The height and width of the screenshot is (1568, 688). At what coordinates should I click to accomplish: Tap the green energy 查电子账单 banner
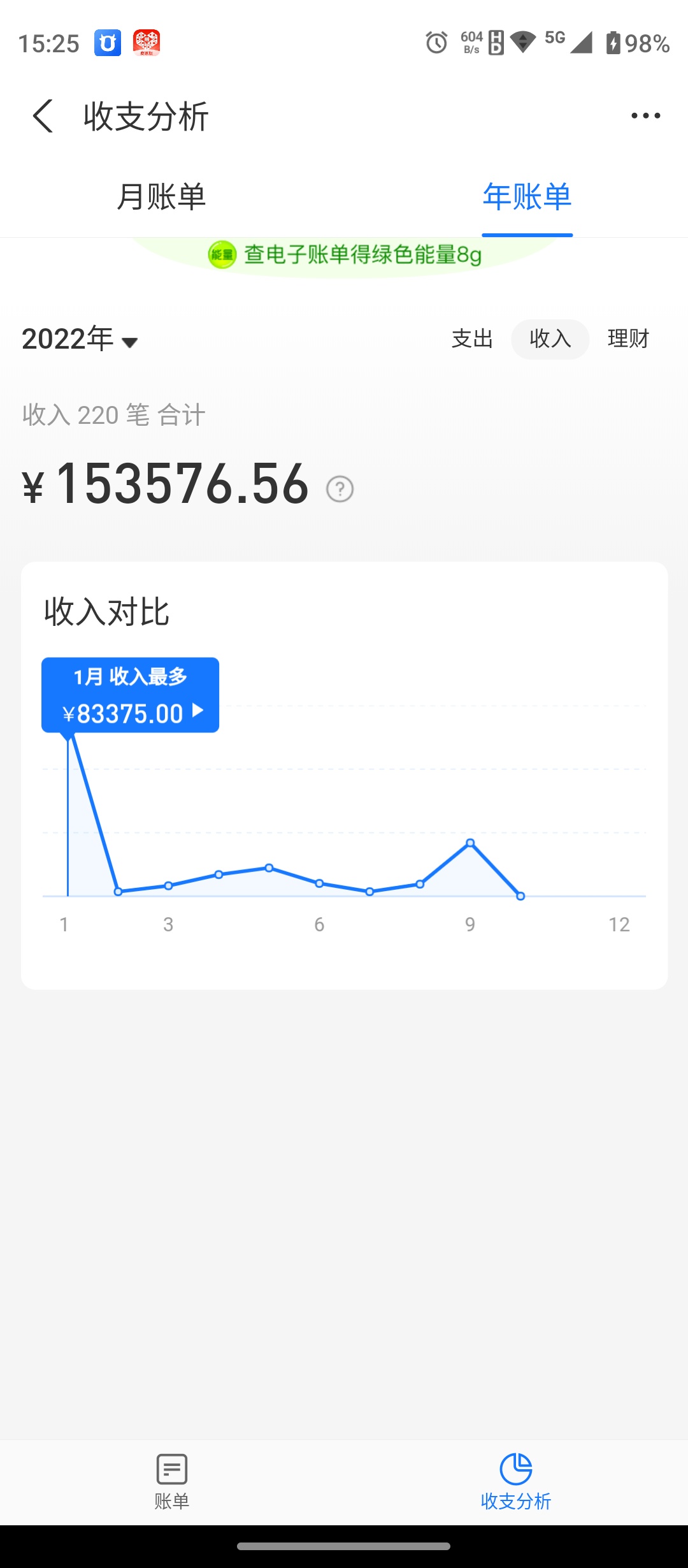point(345,255)
